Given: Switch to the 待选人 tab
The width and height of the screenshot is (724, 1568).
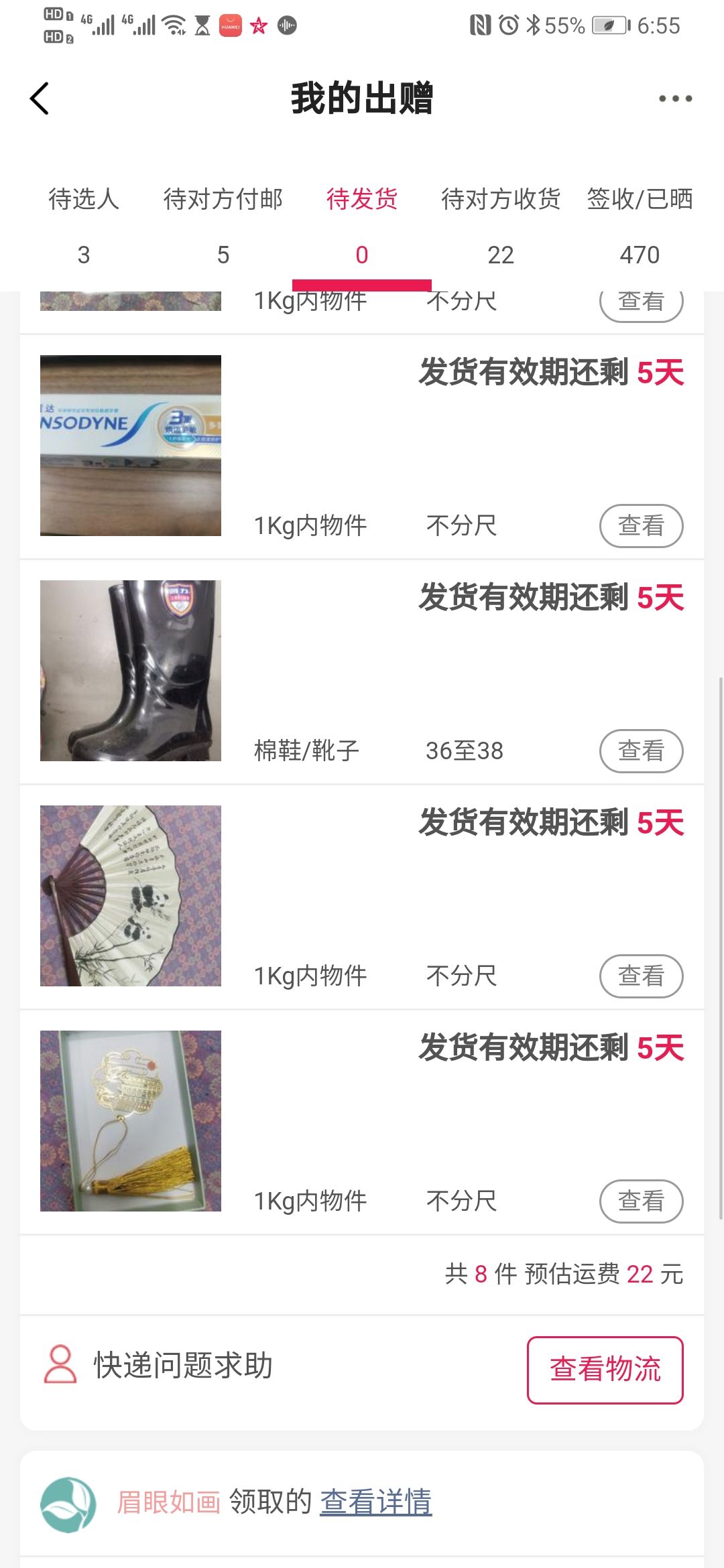Looking at the screenshot, I should point(84,224).
